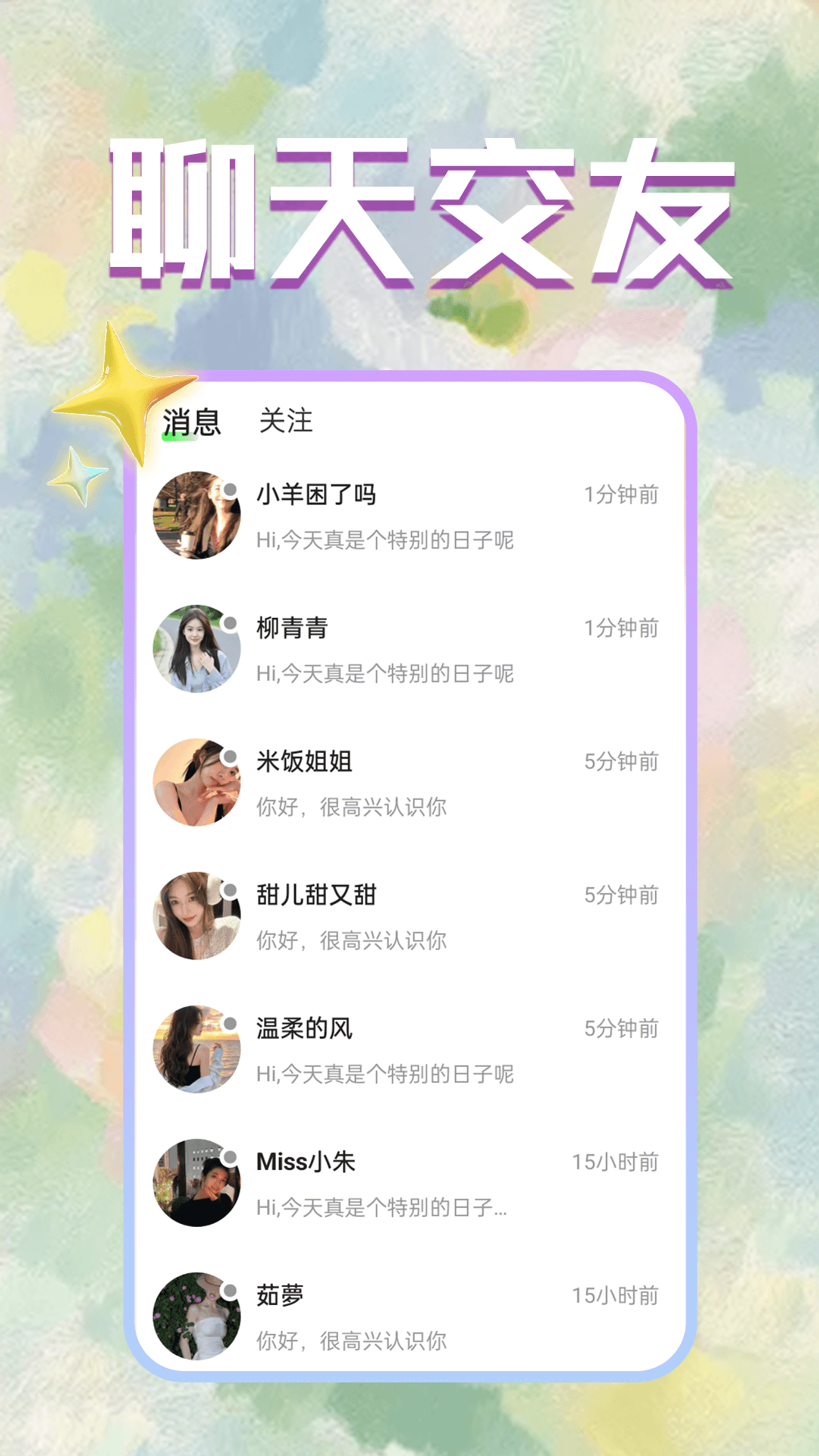
Task: Click 柳青青's avatar photo
Action: click(x=197, y=648)
